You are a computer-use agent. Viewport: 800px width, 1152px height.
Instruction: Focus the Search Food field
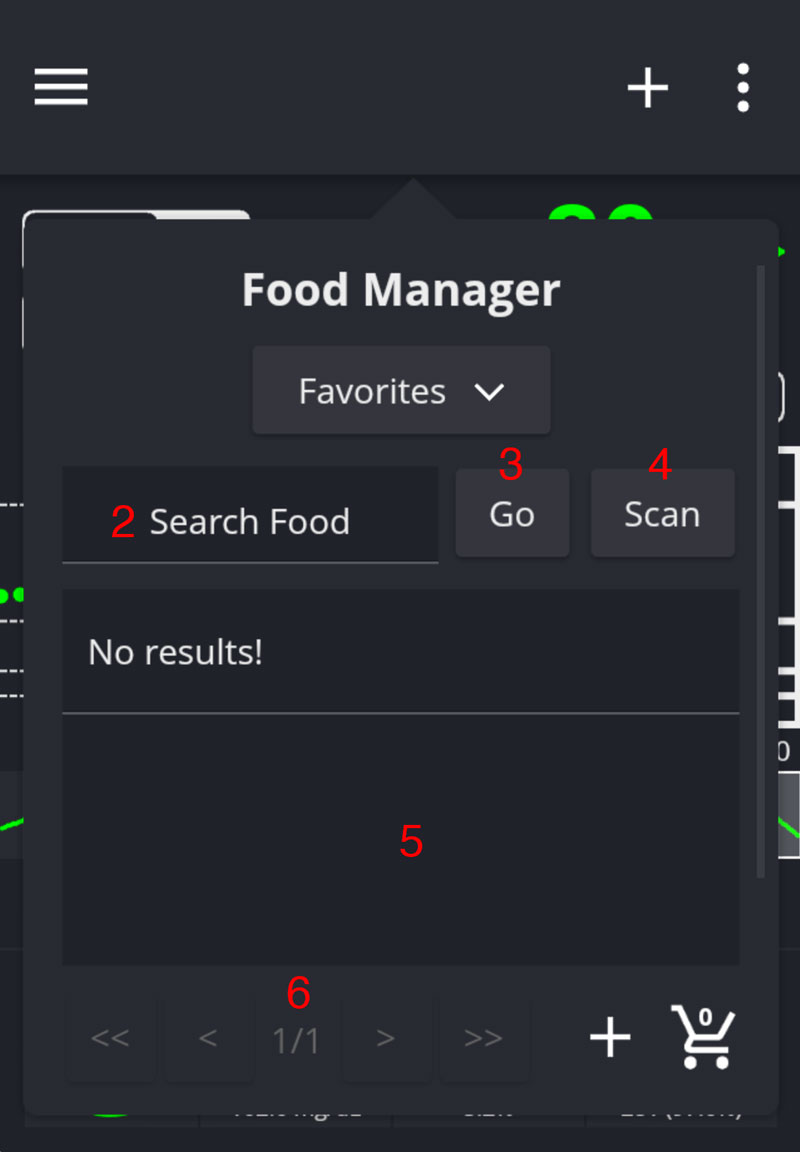tap(250, 521)
